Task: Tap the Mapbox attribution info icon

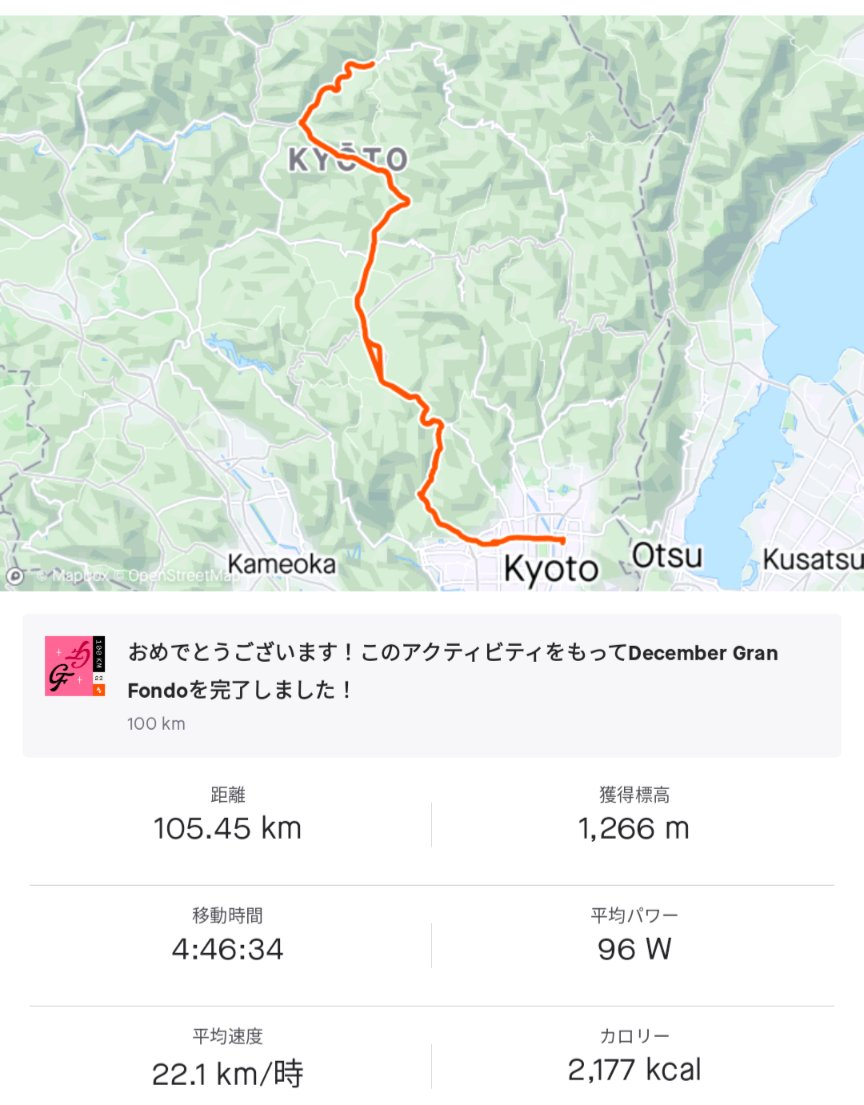Action: (15, 576)
